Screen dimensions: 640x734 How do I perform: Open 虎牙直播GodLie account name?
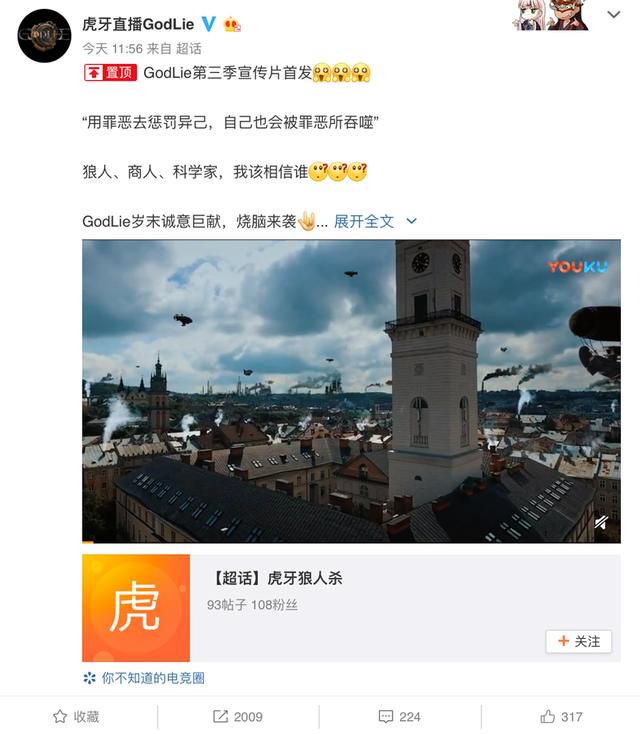[x=138, y=23]
